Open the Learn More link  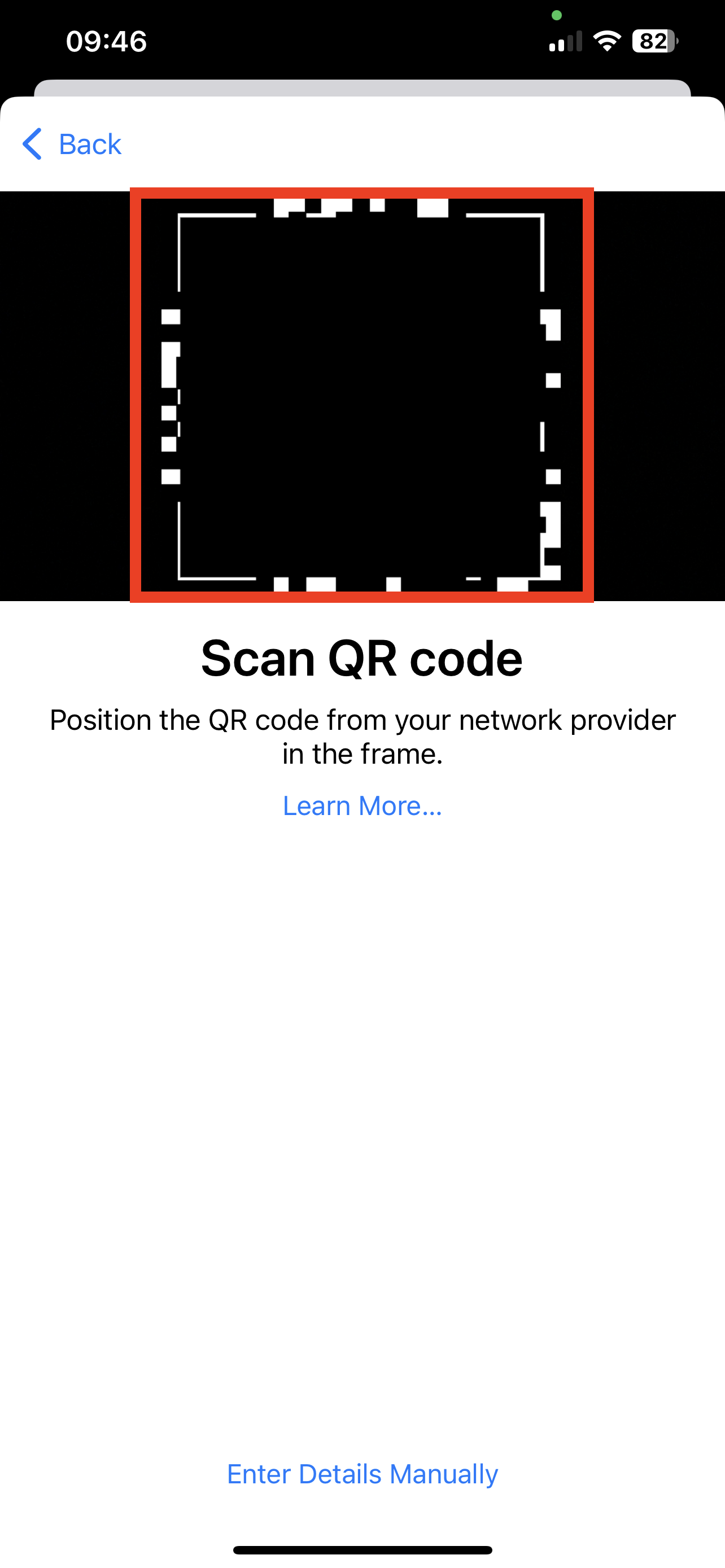(x=362, y=805)
